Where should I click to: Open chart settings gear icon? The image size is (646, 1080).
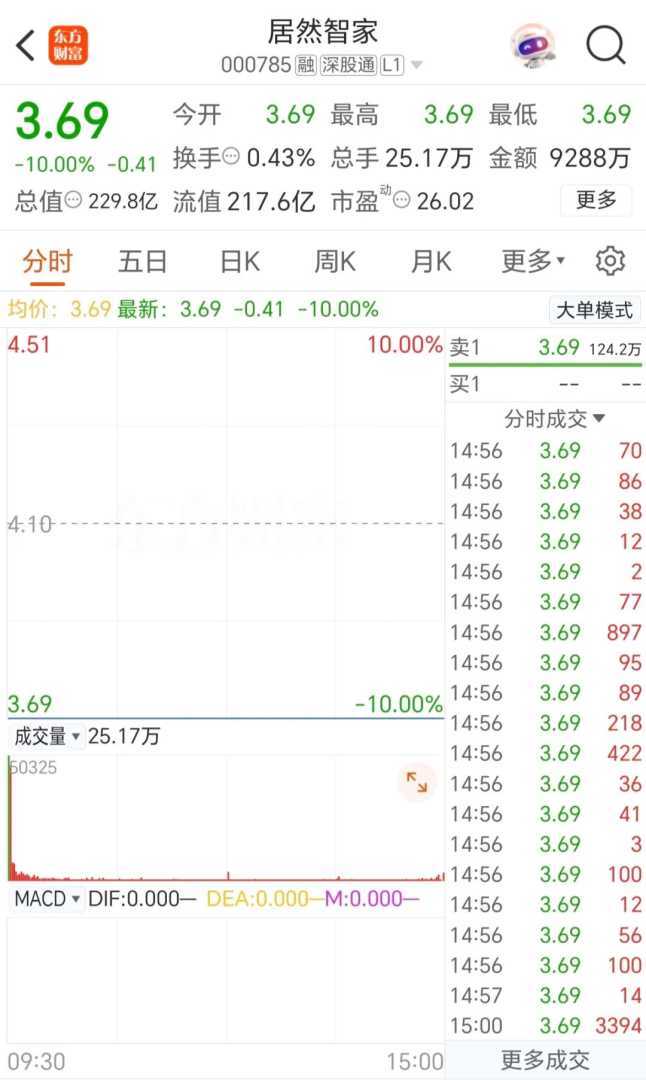point(610,262)
